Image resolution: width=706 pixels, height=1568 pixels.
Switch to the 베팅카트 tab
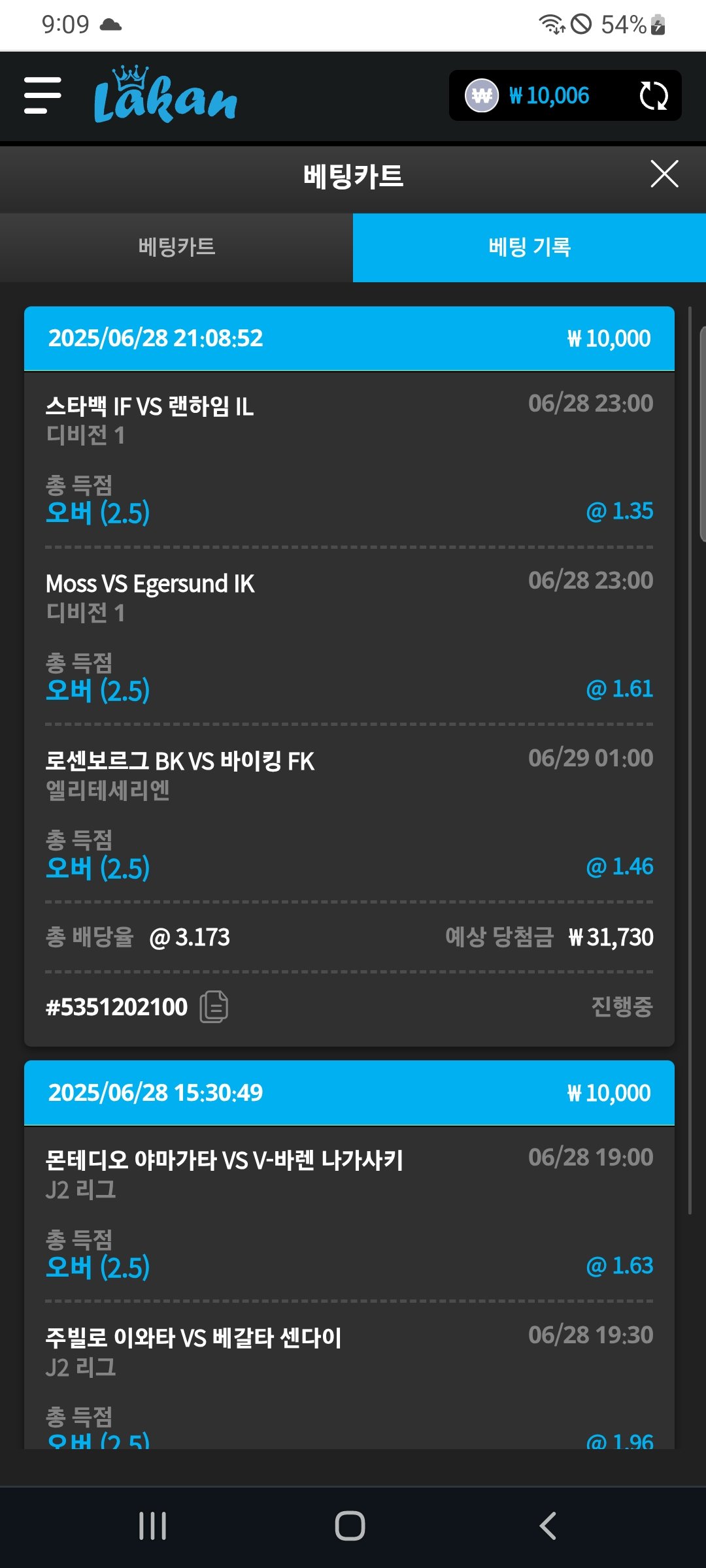tap(176, 248)
